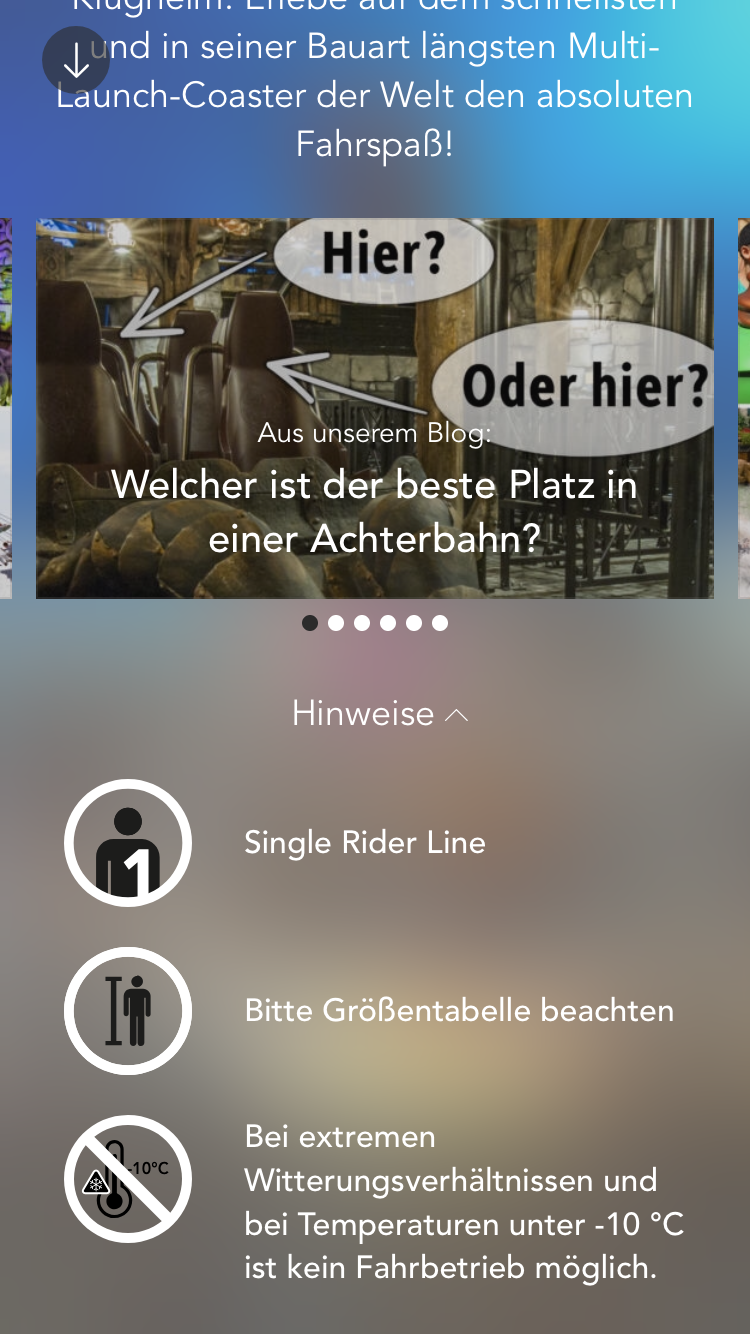750x1334 pixels.
Task: Collapse the Hinweise section
Action: click(x=380, y=714)
